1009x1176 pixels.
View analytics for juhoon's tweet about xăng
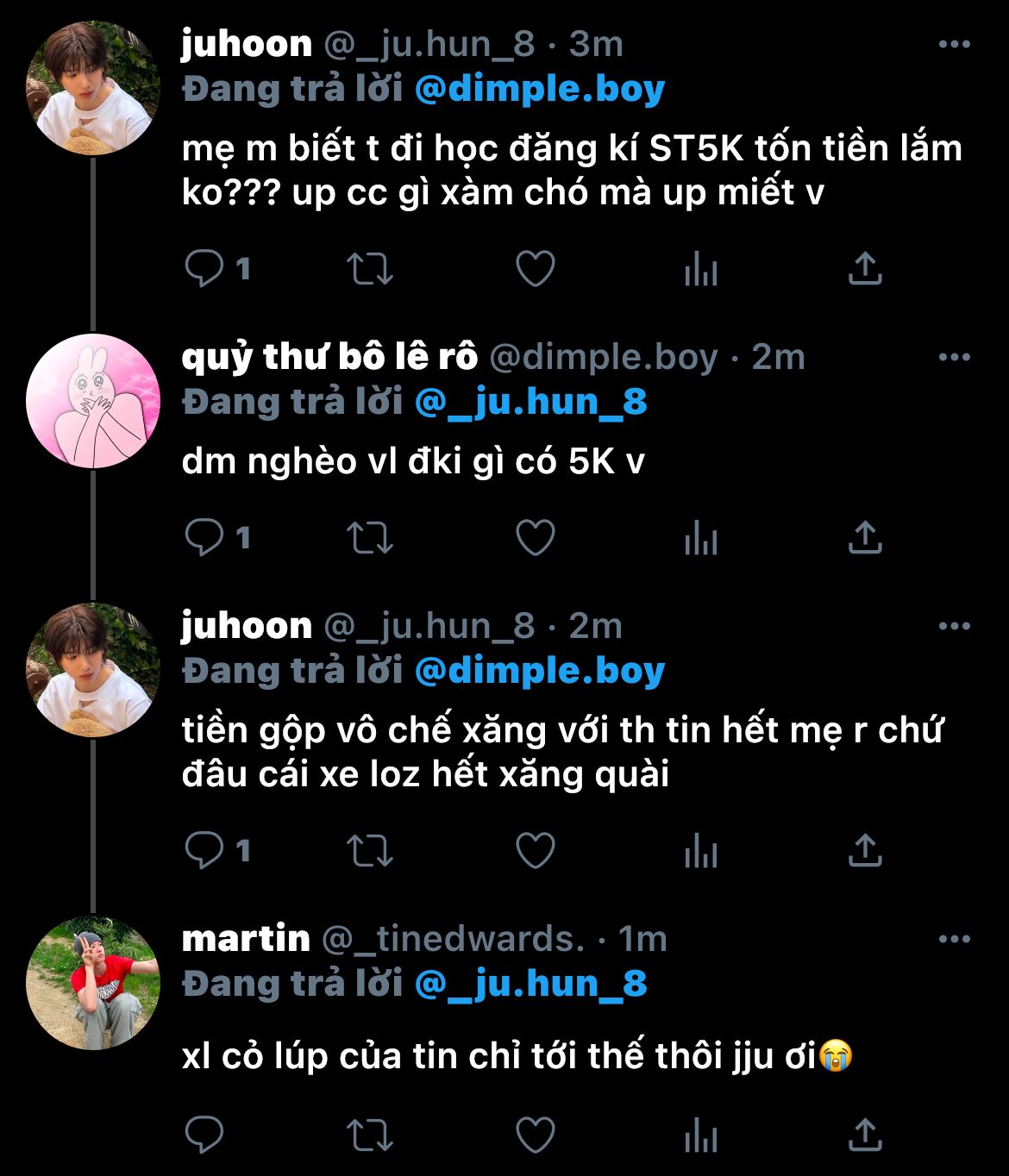pyautogui.click(x=700, y=851)
